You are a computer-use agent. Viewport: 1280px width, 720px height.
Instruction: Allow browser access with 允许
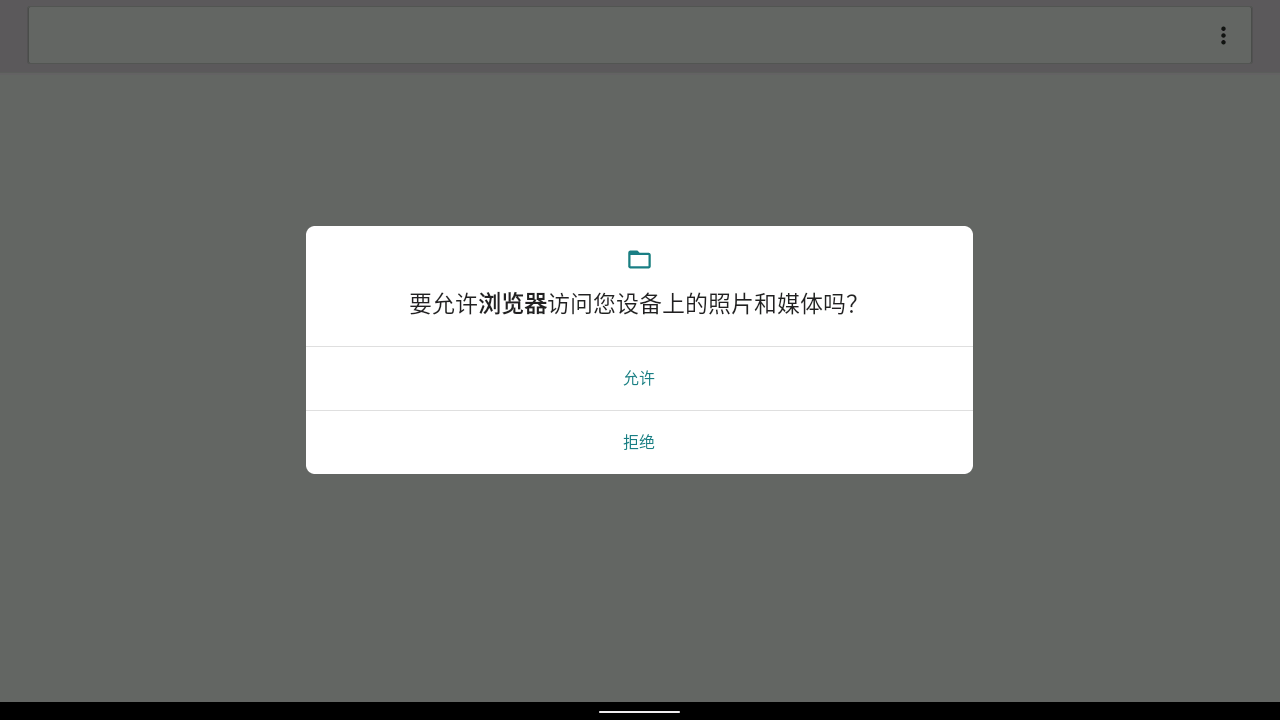tap(639, 379)
